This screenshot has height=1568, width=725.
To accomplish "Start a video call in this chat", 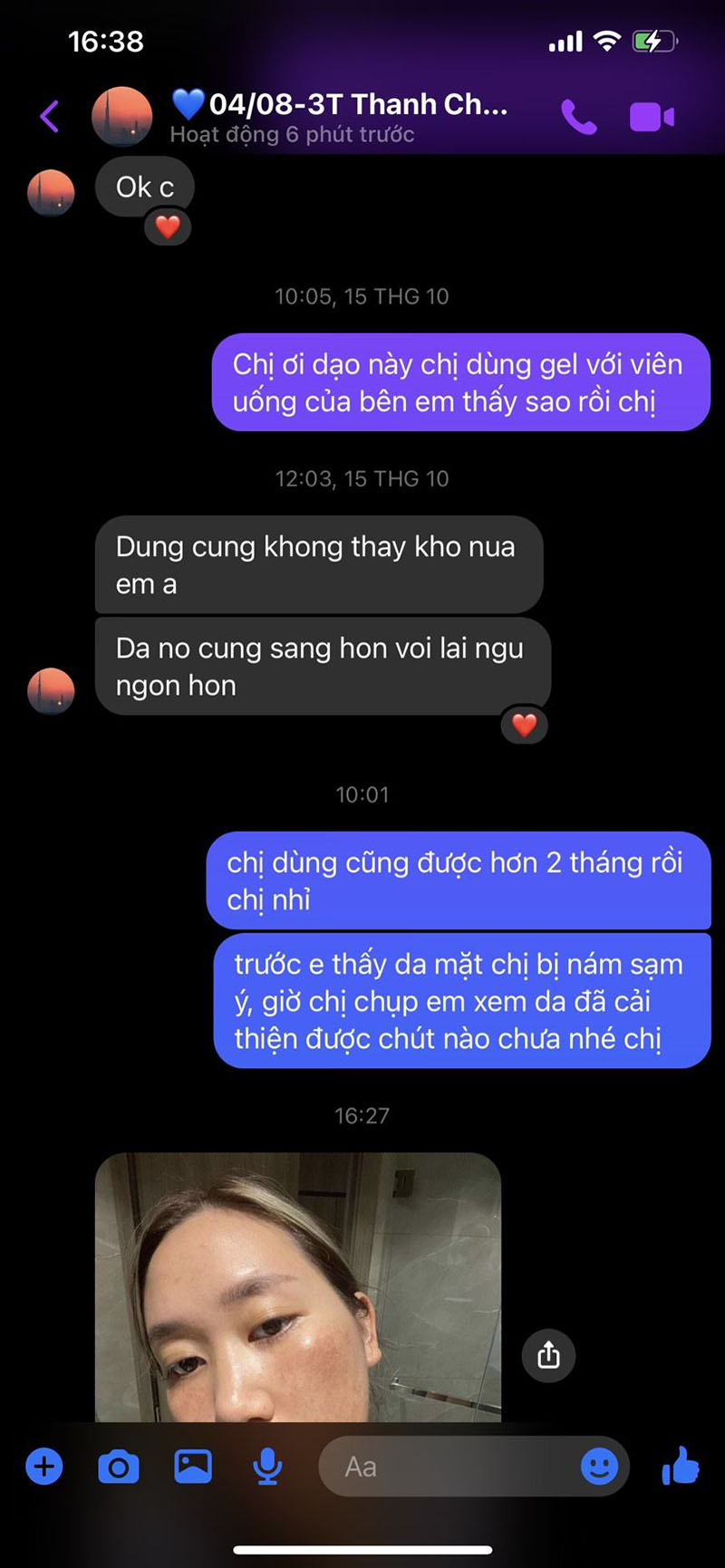I will [x=652, y=117].
